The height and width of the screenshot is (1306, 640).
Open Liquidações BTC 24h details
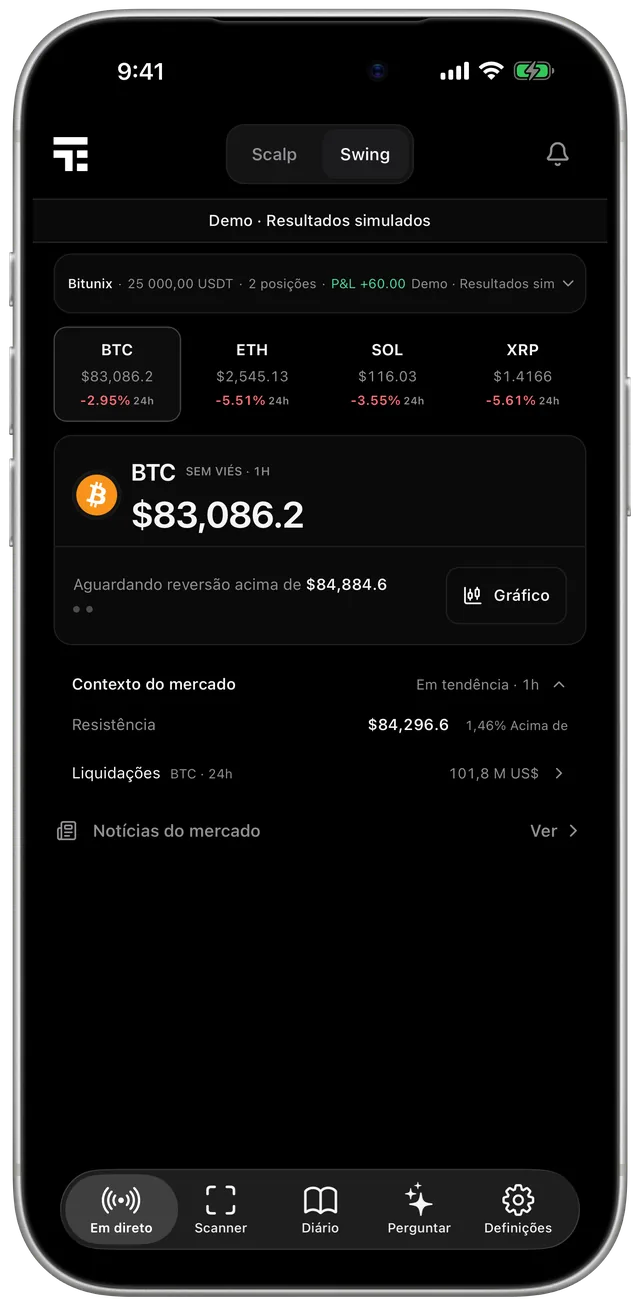point(320,773)
